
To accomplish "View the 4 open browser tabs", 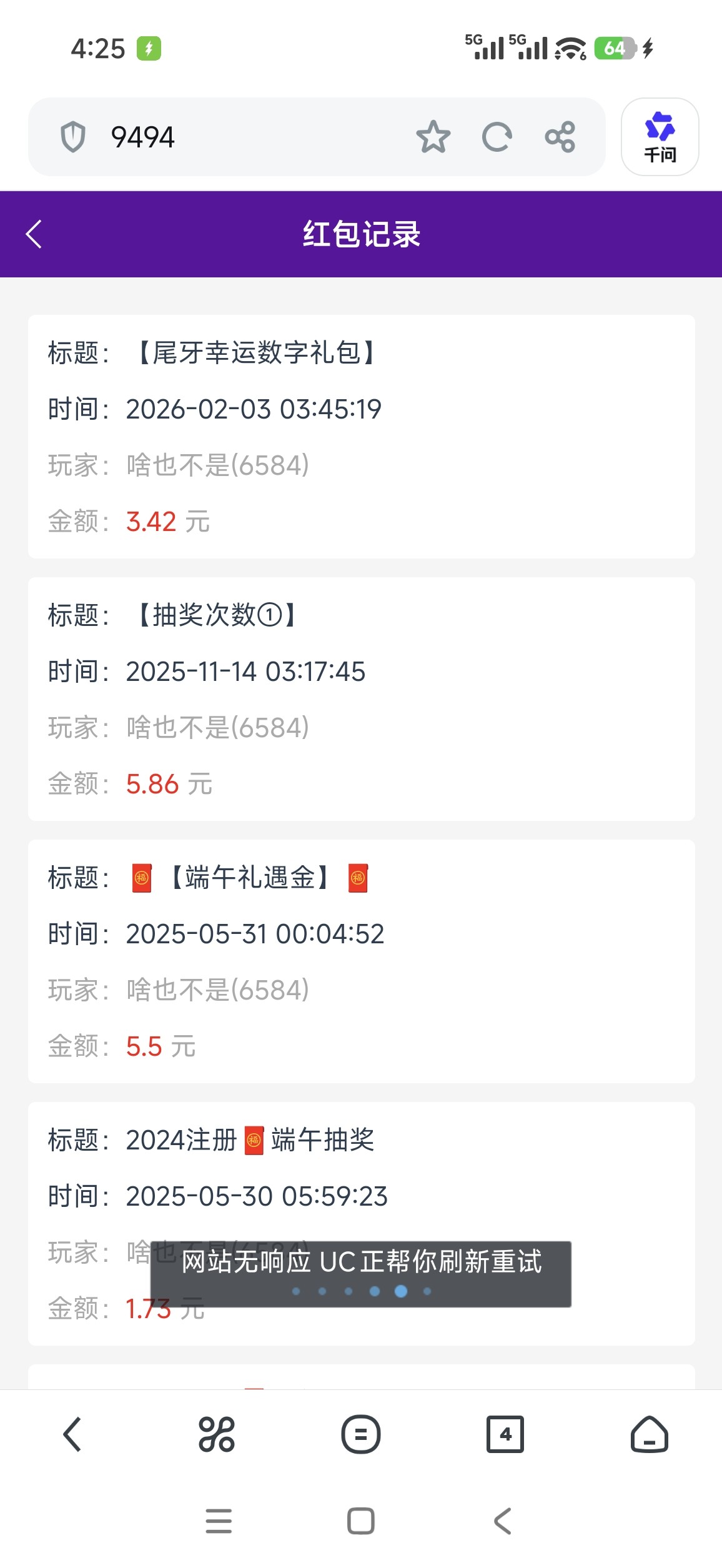I will (x=505, y=1434).
